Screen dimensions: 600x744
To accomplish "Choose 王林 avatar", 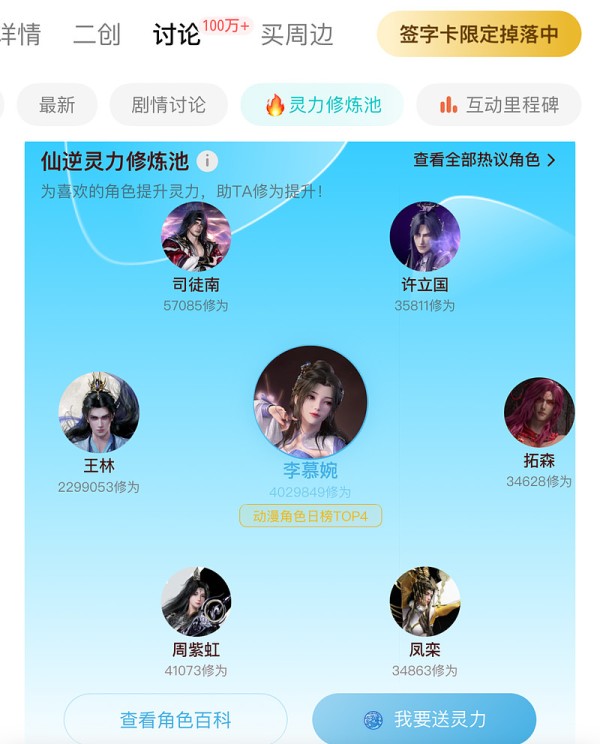I will [x=99, y=412].
